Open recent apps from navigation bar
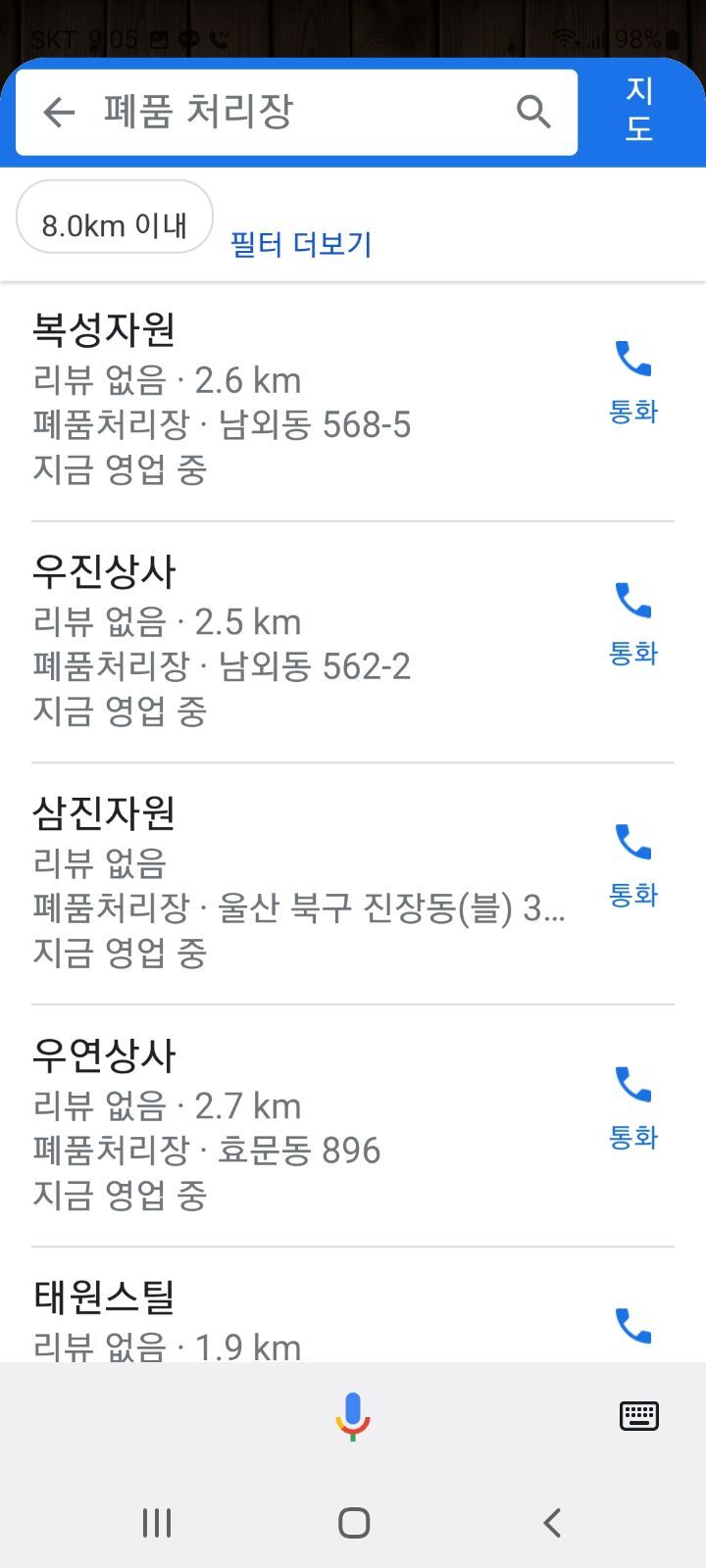 pos(157,1523)
